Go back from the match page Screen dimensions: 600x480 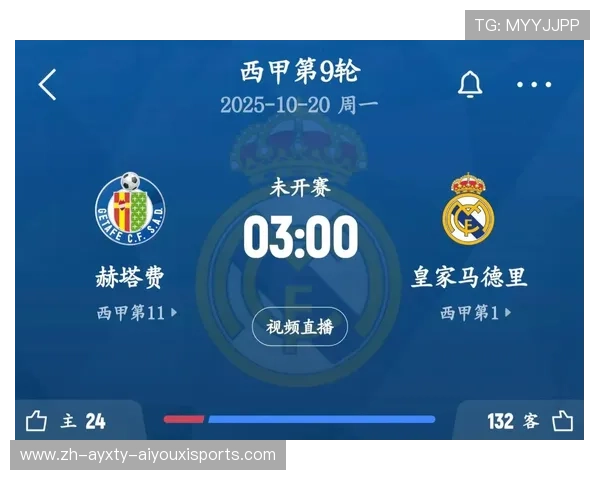coord(47,85)
